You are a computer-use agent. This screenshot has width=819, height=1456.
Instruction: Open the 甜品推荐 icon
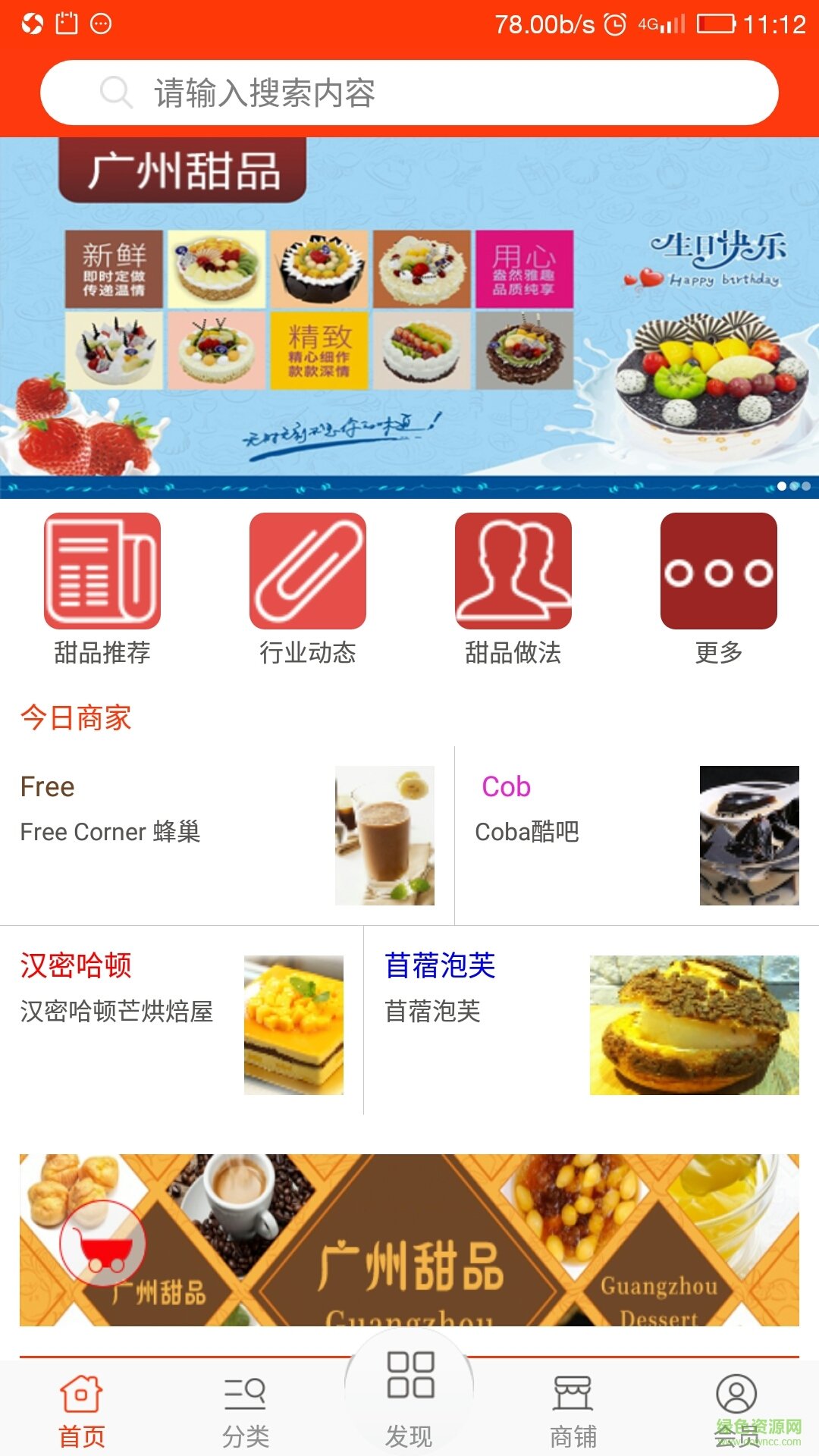pyautogui.click(x=102, y=570)
